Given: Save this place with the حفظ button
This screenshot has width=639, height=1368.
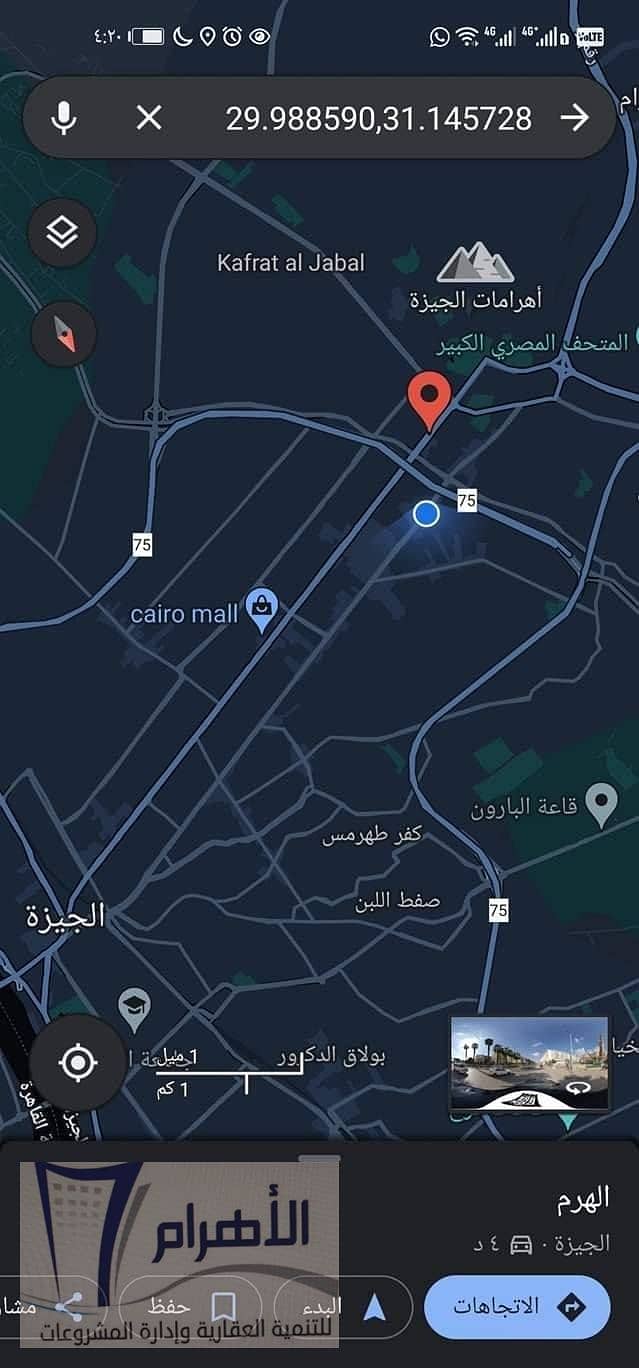Looking at the screenshot, I should pos(191,1306).
